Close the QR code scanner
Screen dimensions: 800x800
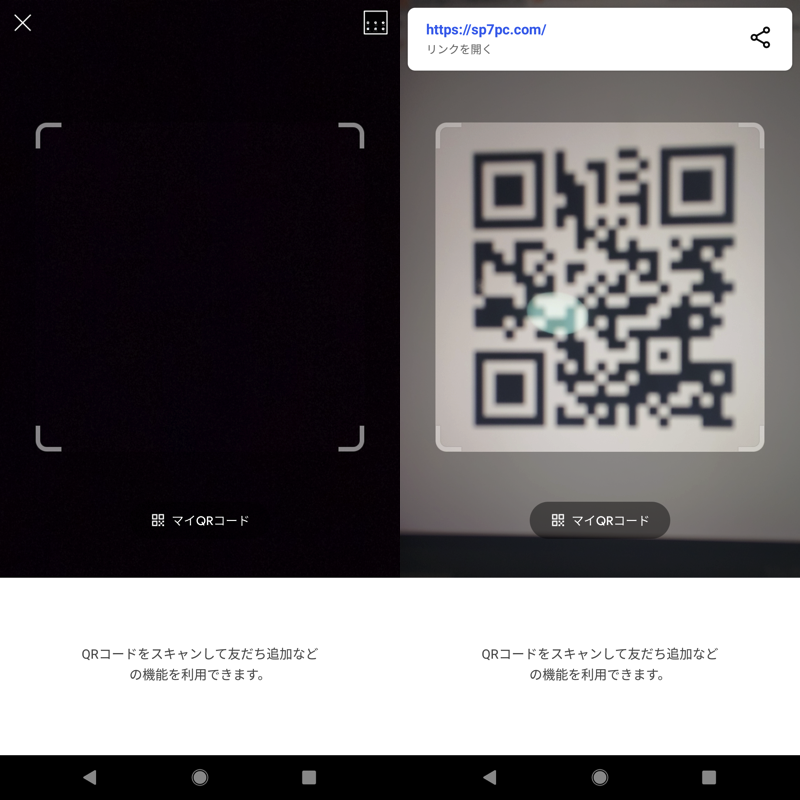(23, 23)
